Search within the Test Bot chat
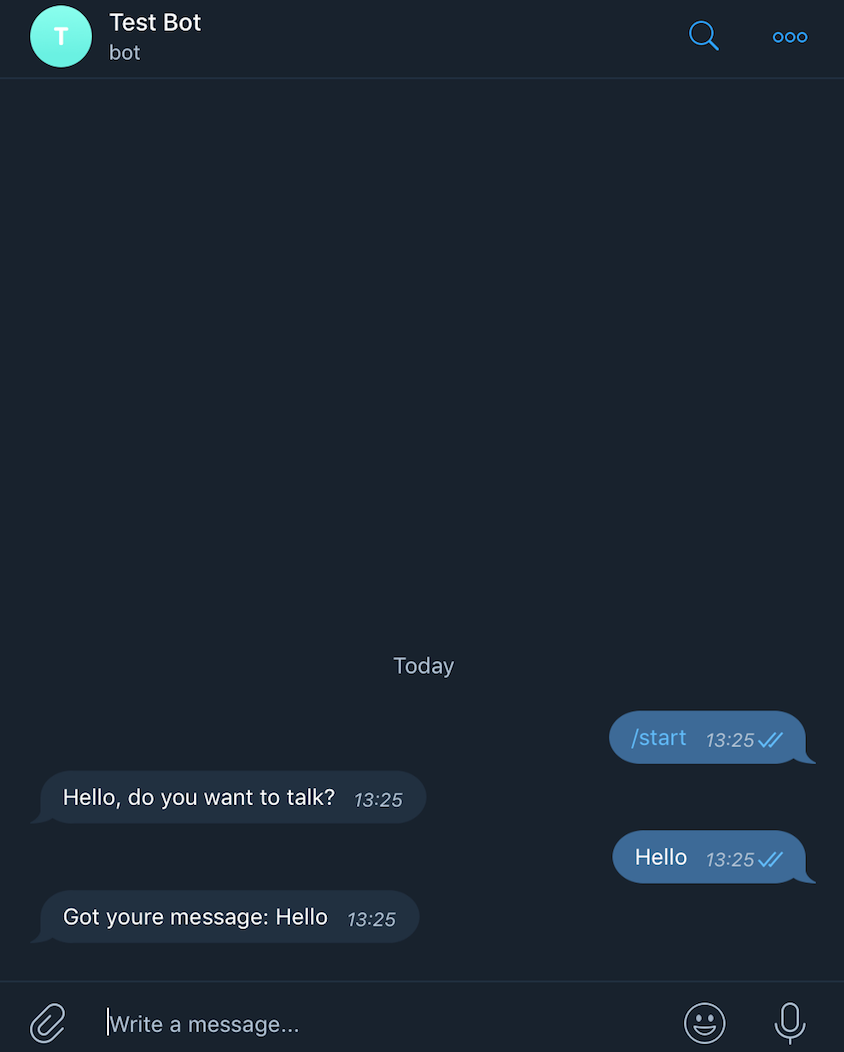The width and height of the screenshot is (844, 1052). point(704,37)
